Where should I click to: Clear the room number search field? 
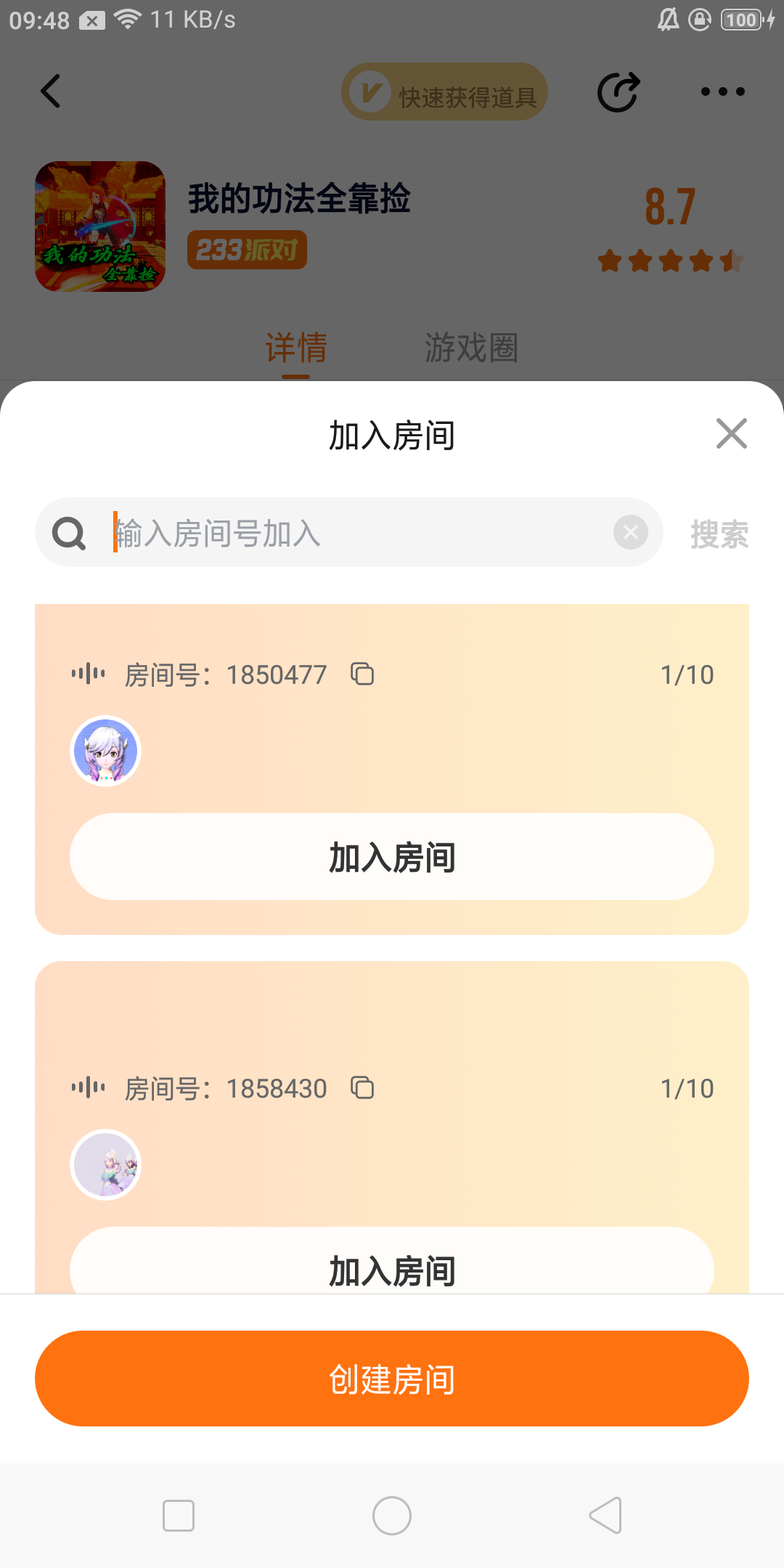[630, 533]
